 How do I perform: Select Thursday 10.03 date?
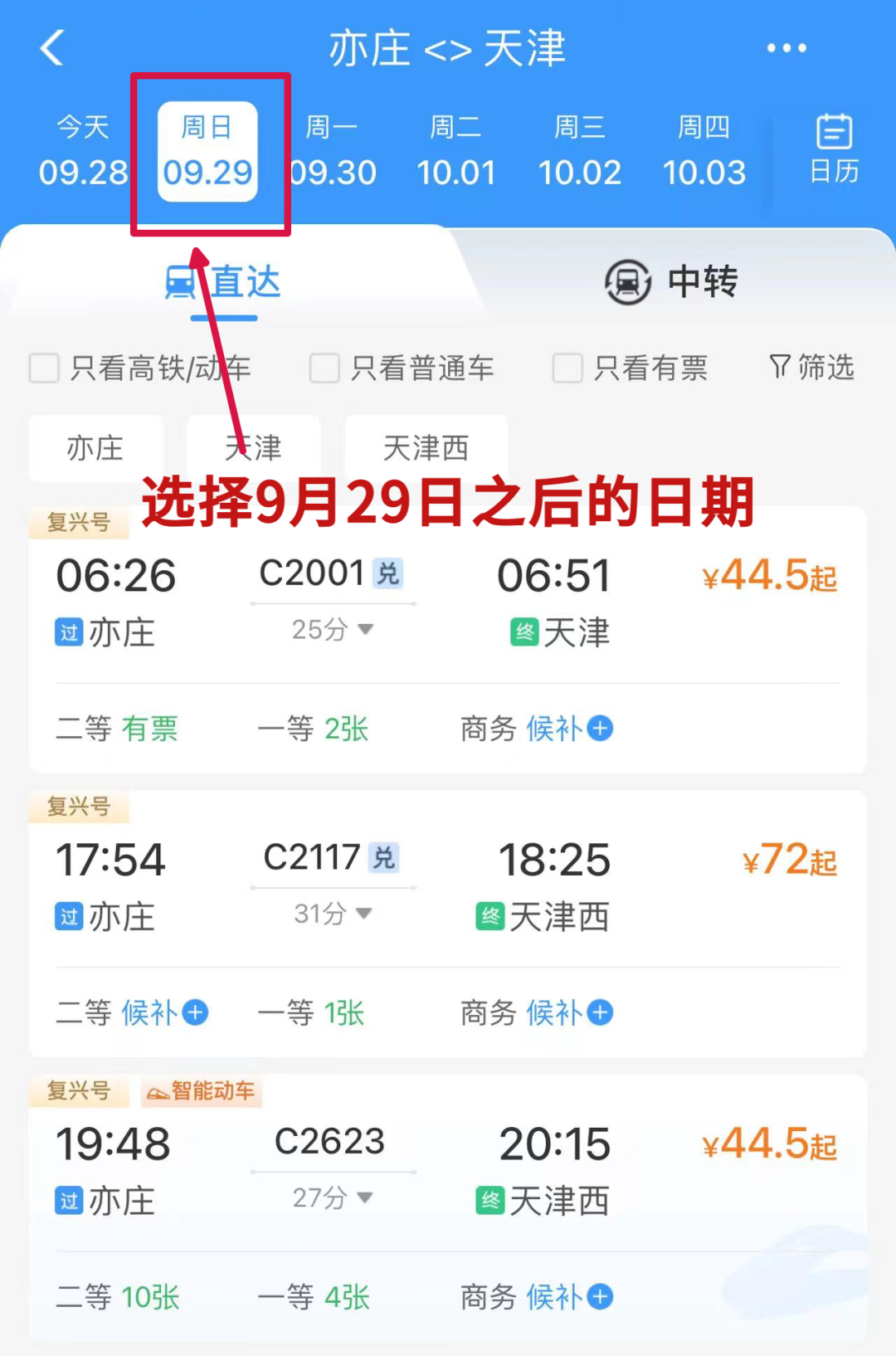(704, 151)
